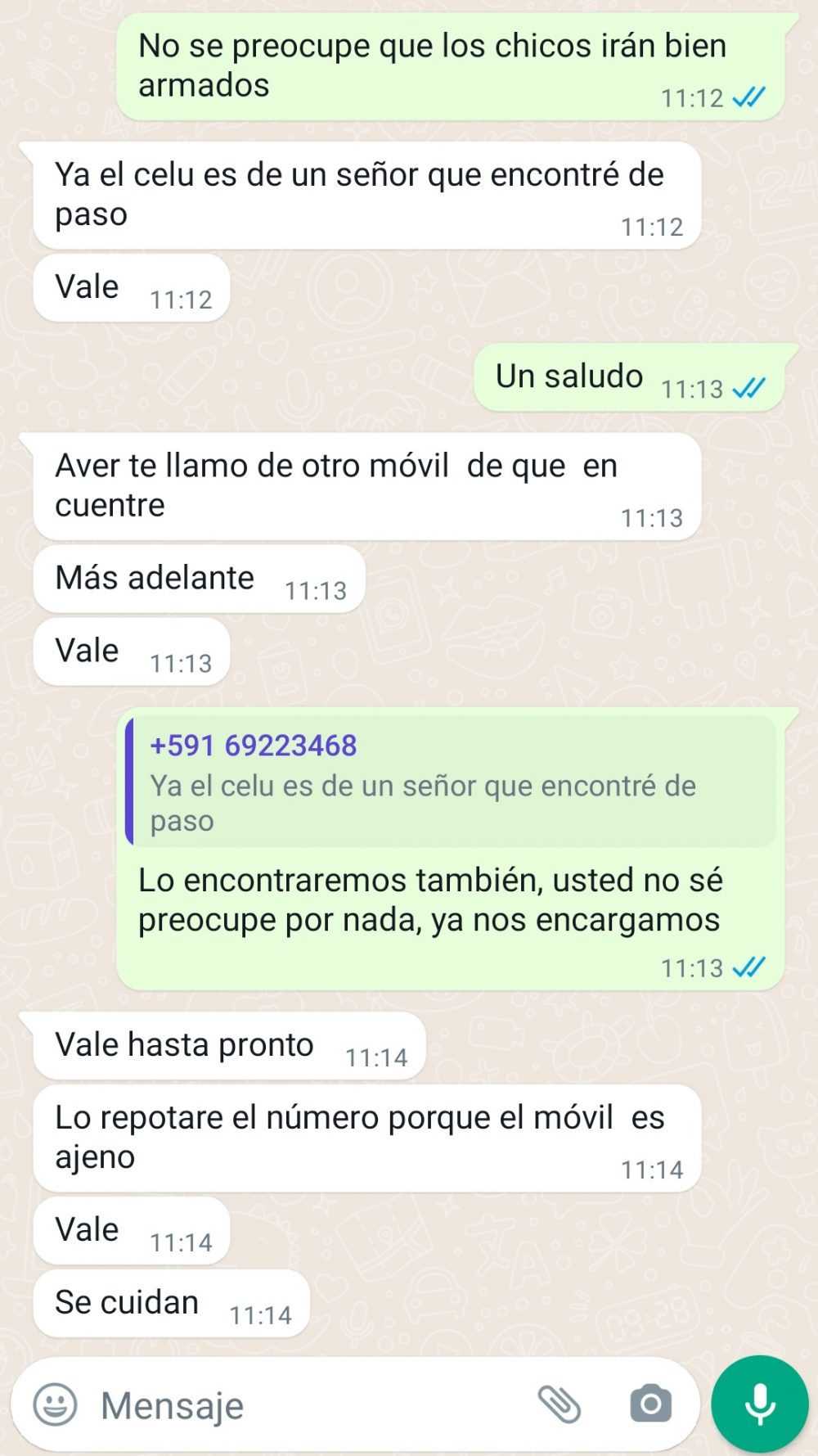Open the camera icon to take a photo
818x1456 pixels.
(x=650, y=1401)
